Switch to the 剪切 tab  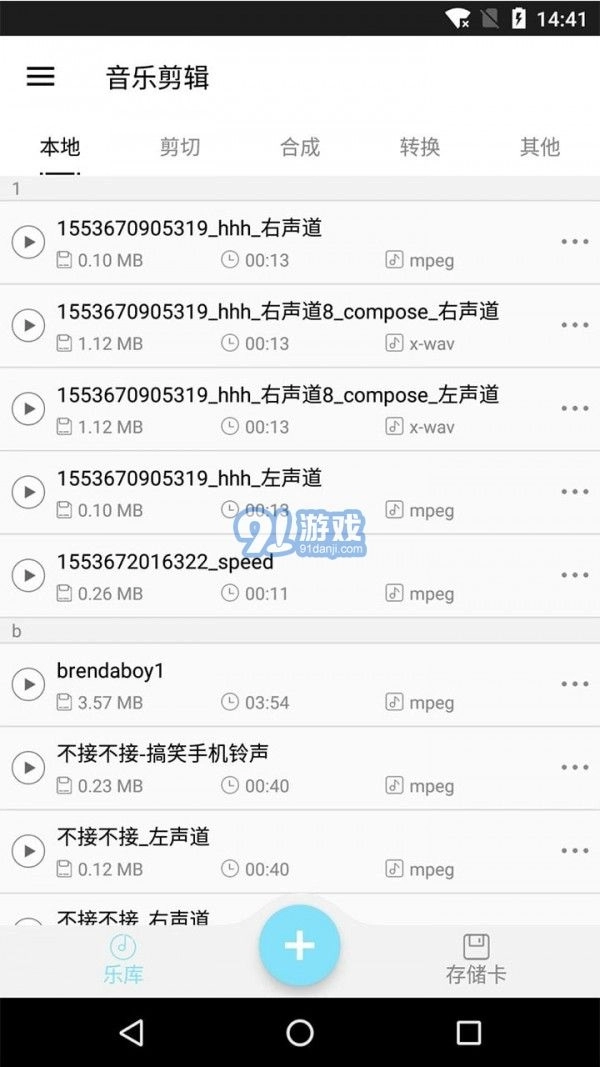[x=180, y=147]
